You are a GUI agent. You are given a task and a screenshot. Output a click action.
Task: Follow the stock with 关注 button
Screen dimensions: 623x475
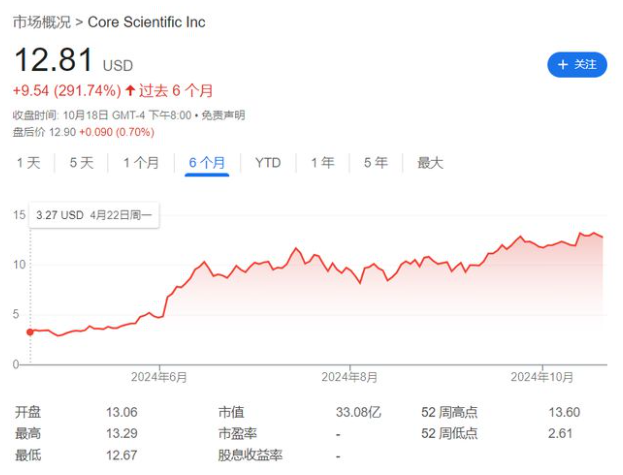pos(577,64)
